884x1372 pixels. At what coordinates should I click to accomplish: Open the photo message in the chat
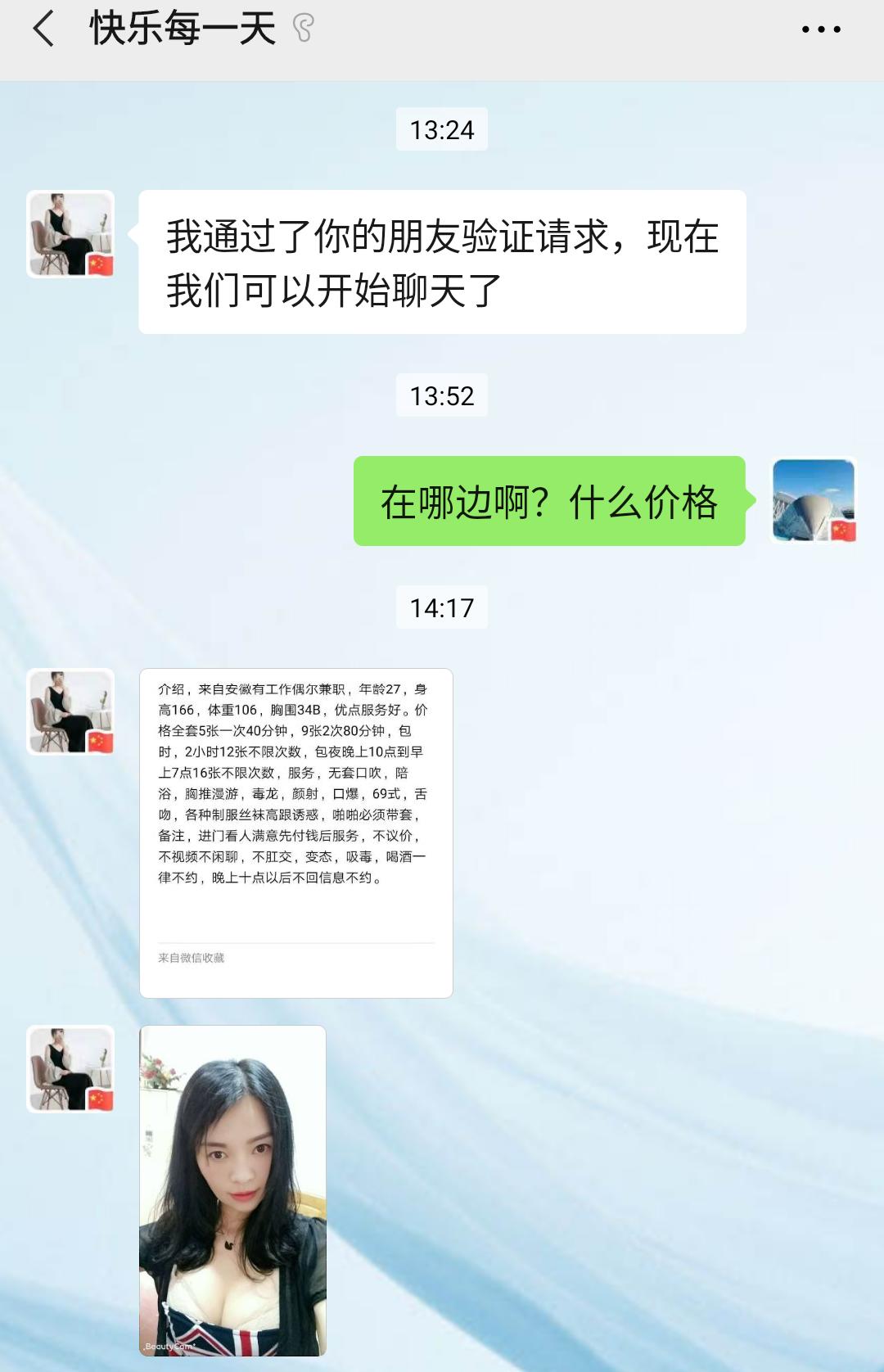click(233, 1191)
